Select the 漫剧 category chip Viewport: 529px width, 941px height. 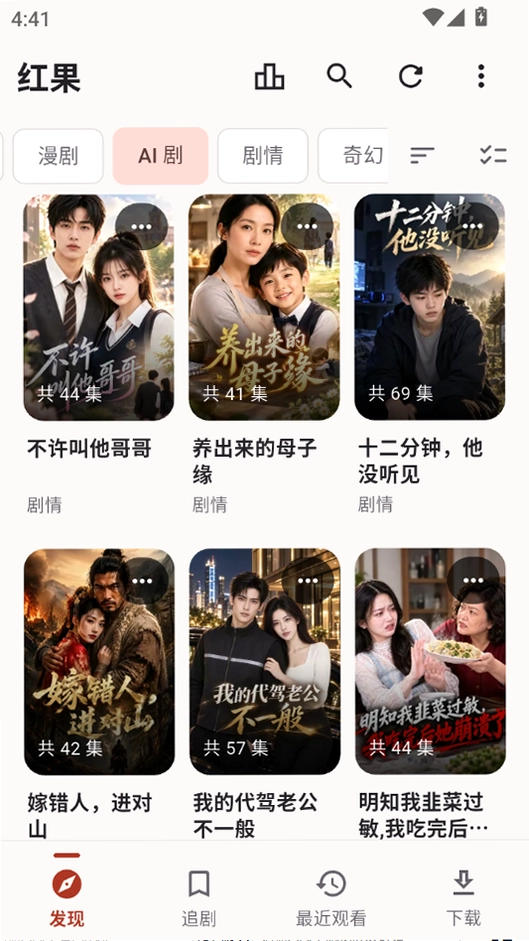(x=58, y=156)
